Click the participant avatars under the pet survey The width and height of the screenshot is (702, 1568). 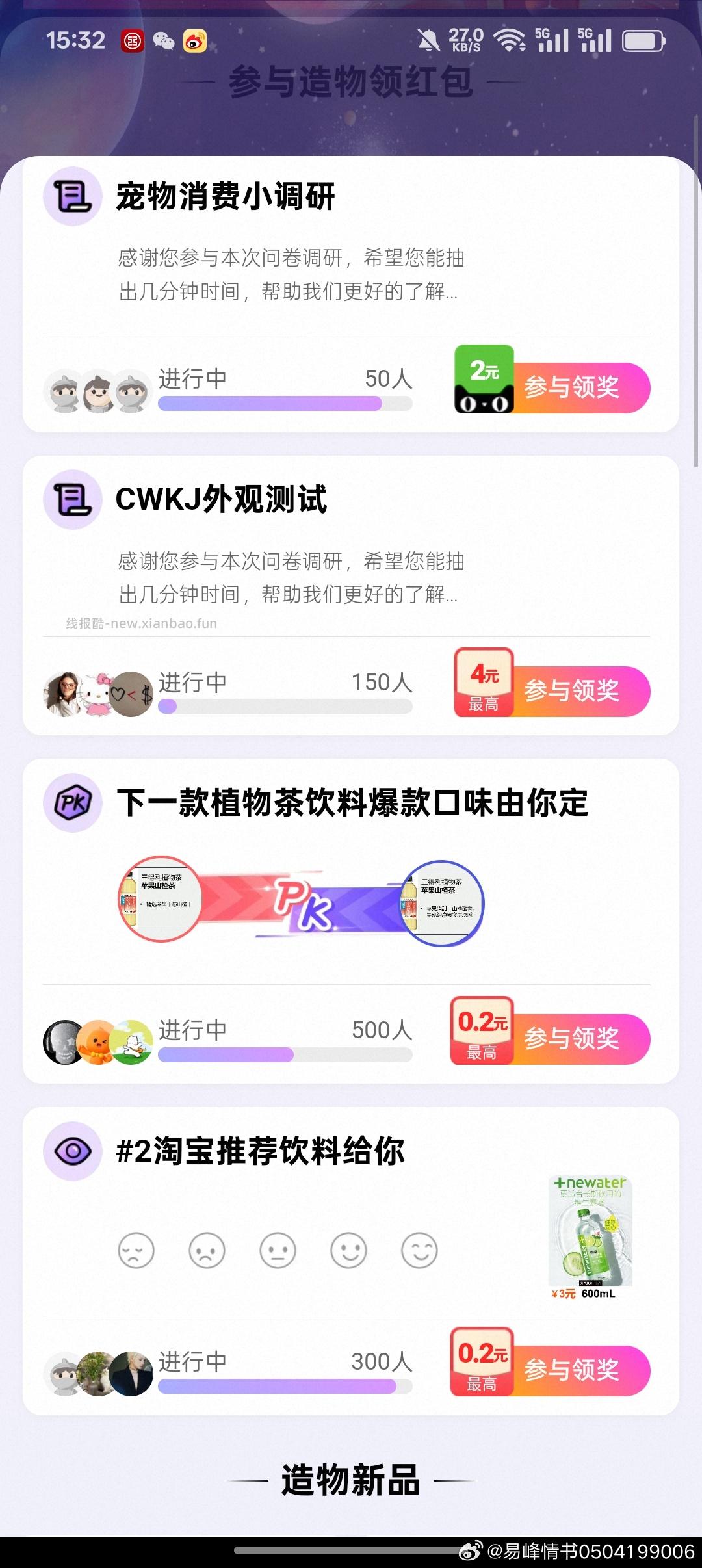point(96,390)
